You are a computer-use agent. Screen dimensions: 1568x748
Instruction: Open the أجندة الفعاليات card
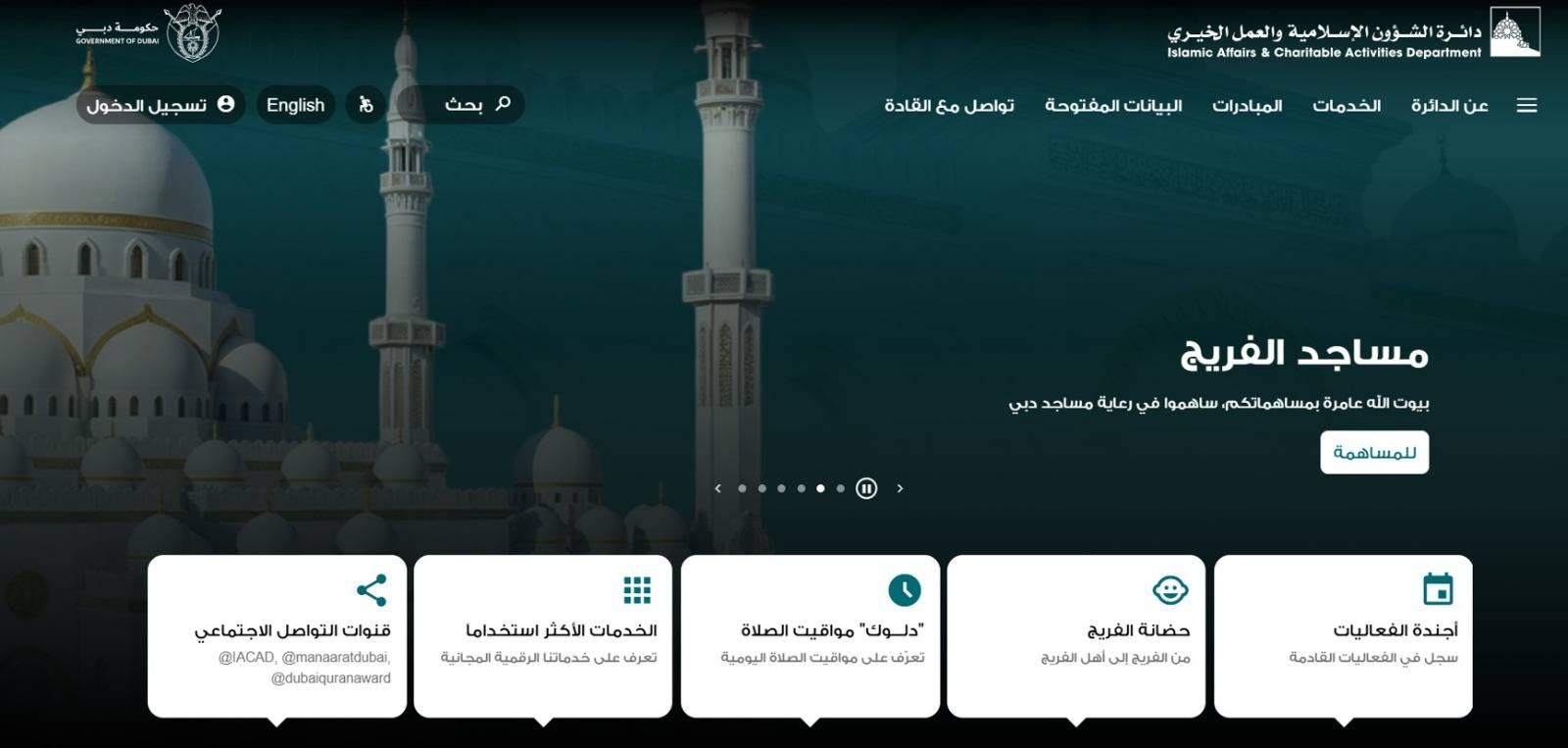[x=1343, y=634]
